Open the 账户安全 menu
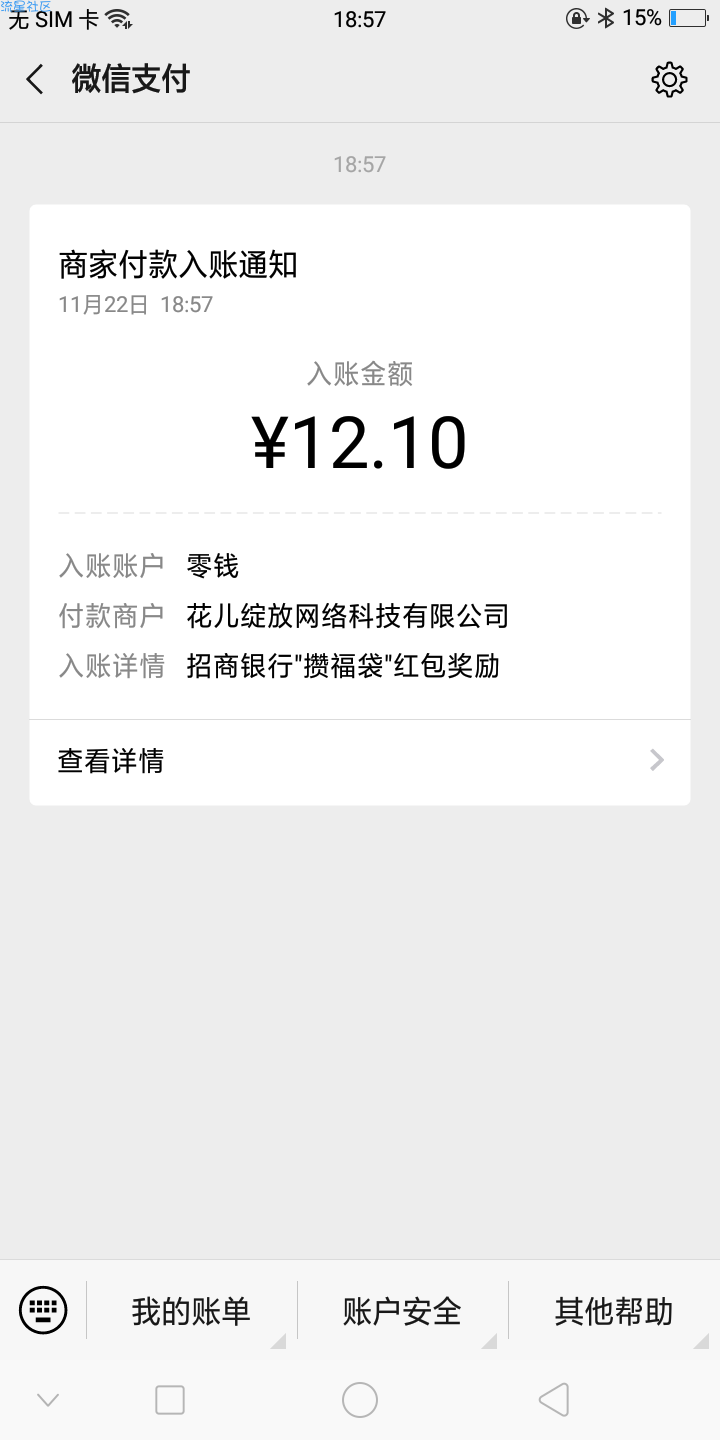The width and height of the screenshot is (720, 1440). [x=403, y=1311]
